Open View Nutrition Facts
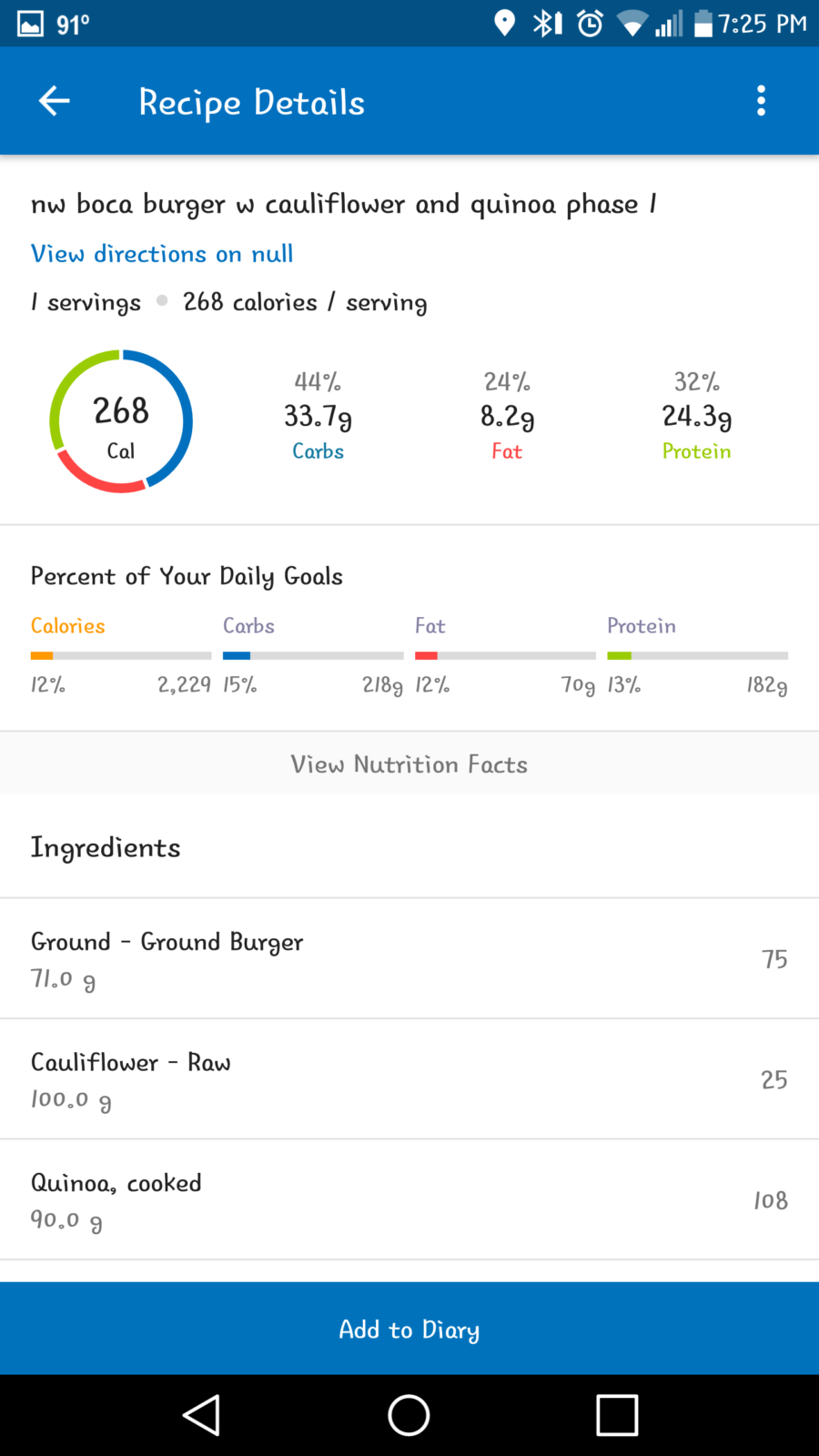The width and height of the screenshot is (819, 1456). click(x=409, y=763)
